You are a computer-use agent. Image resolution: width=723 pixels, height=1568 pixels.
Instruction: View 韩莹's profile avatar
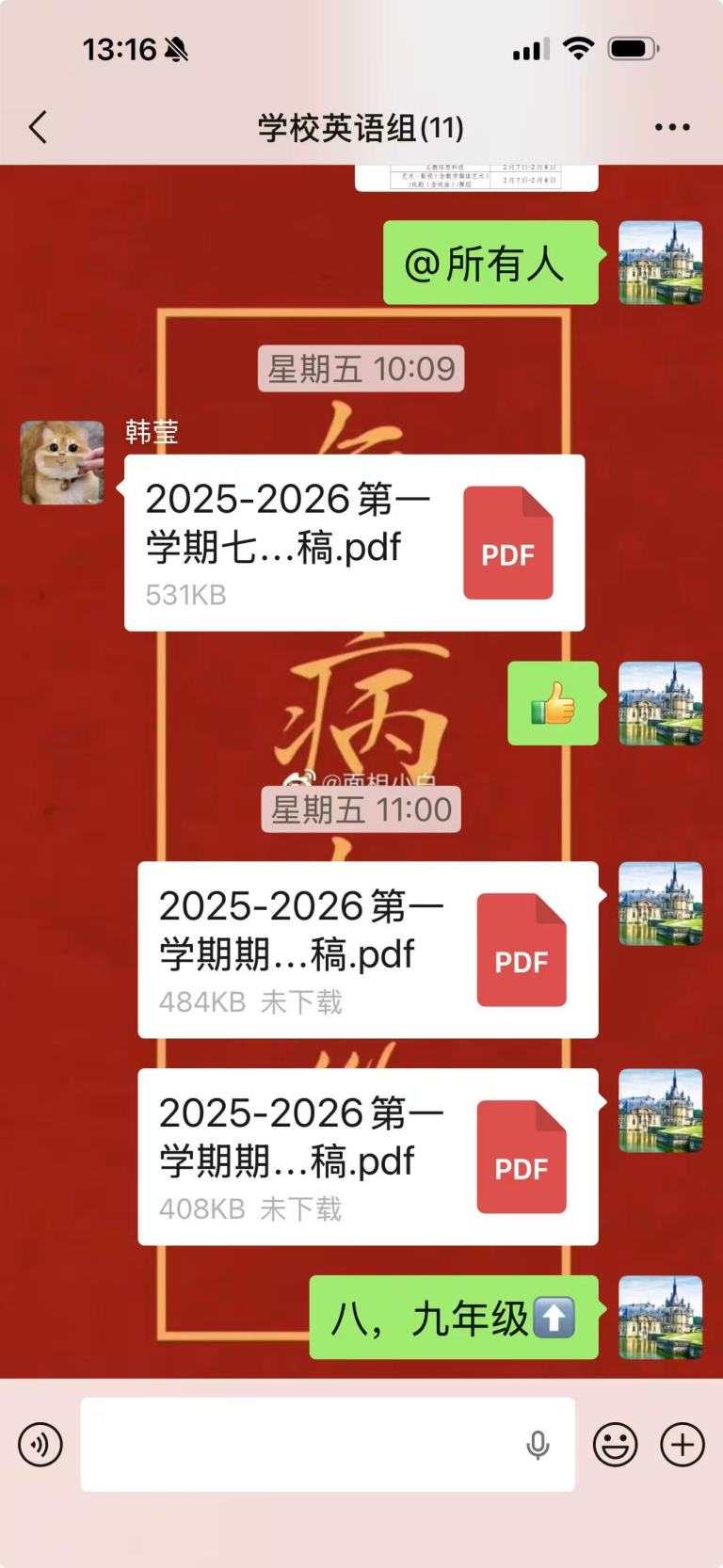[x=62, y=462]
